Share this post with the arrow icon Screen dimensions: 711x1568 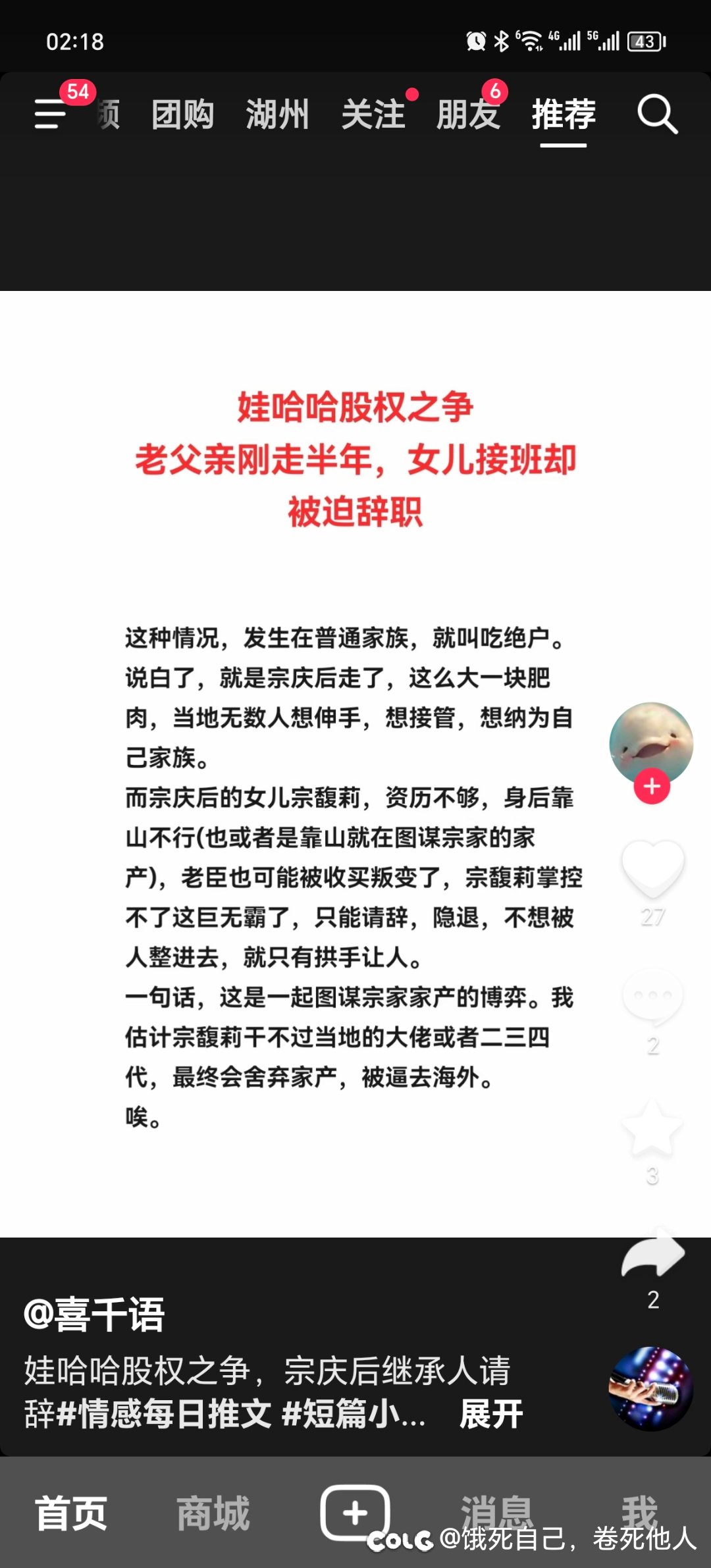[x=652, y=1257]
